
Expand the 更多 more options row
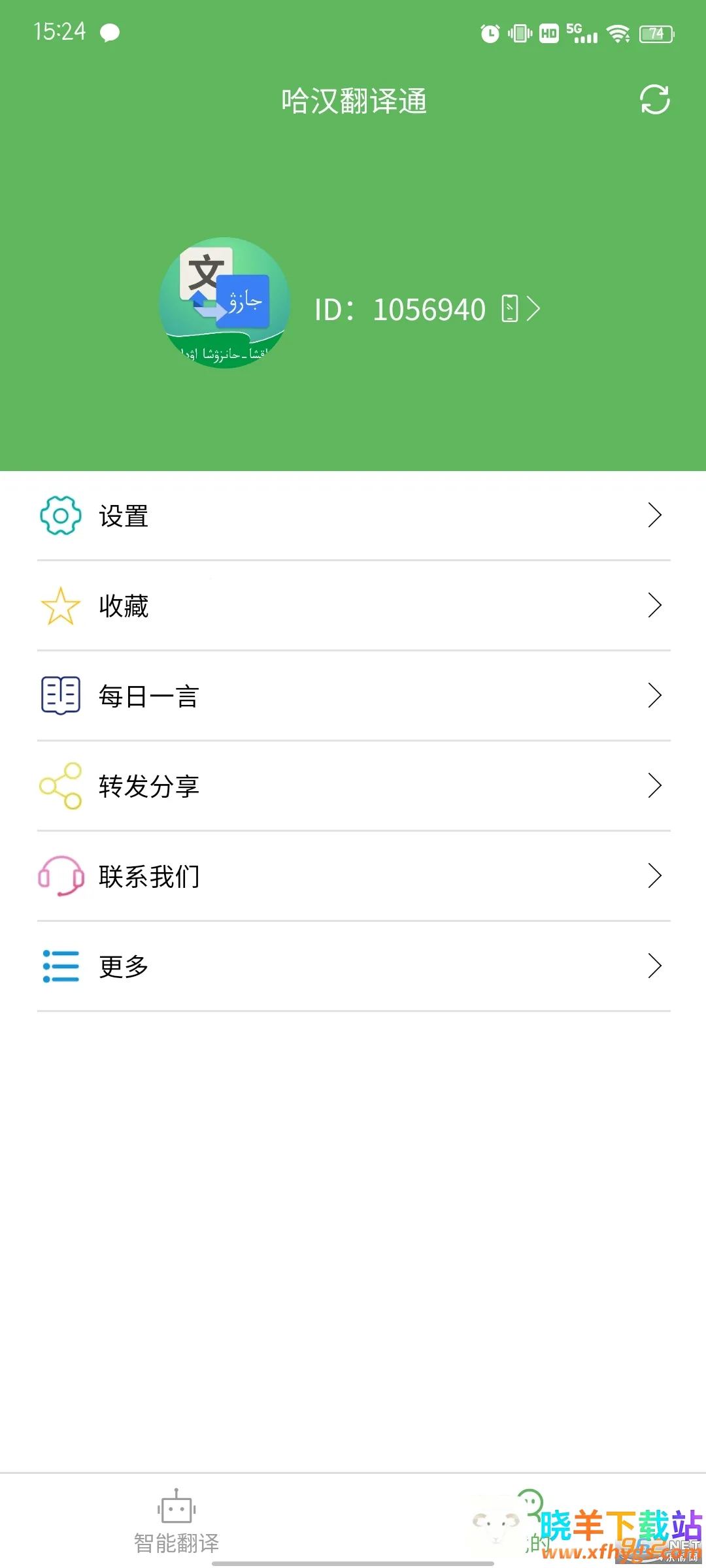click(353, 966)
